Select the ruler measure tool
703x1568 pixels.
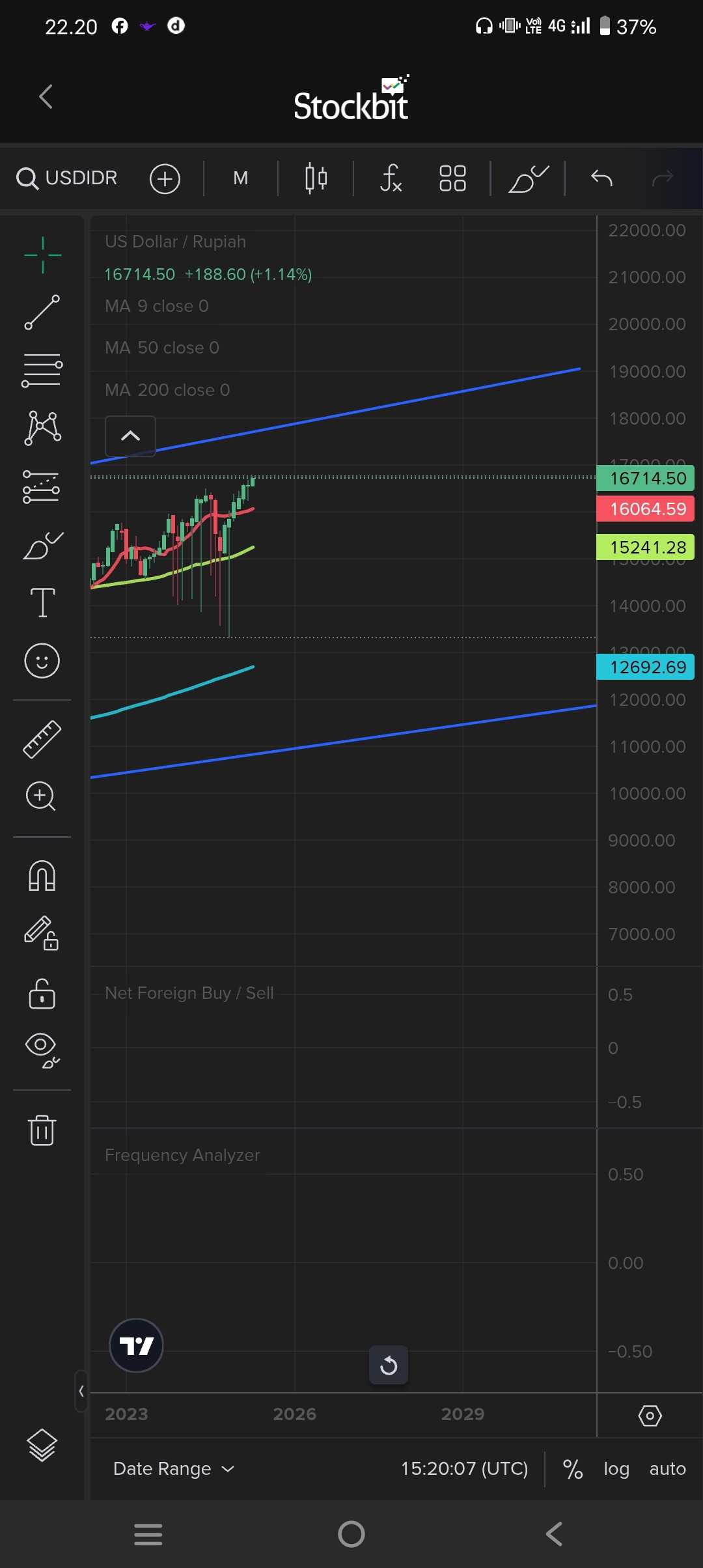42,739
